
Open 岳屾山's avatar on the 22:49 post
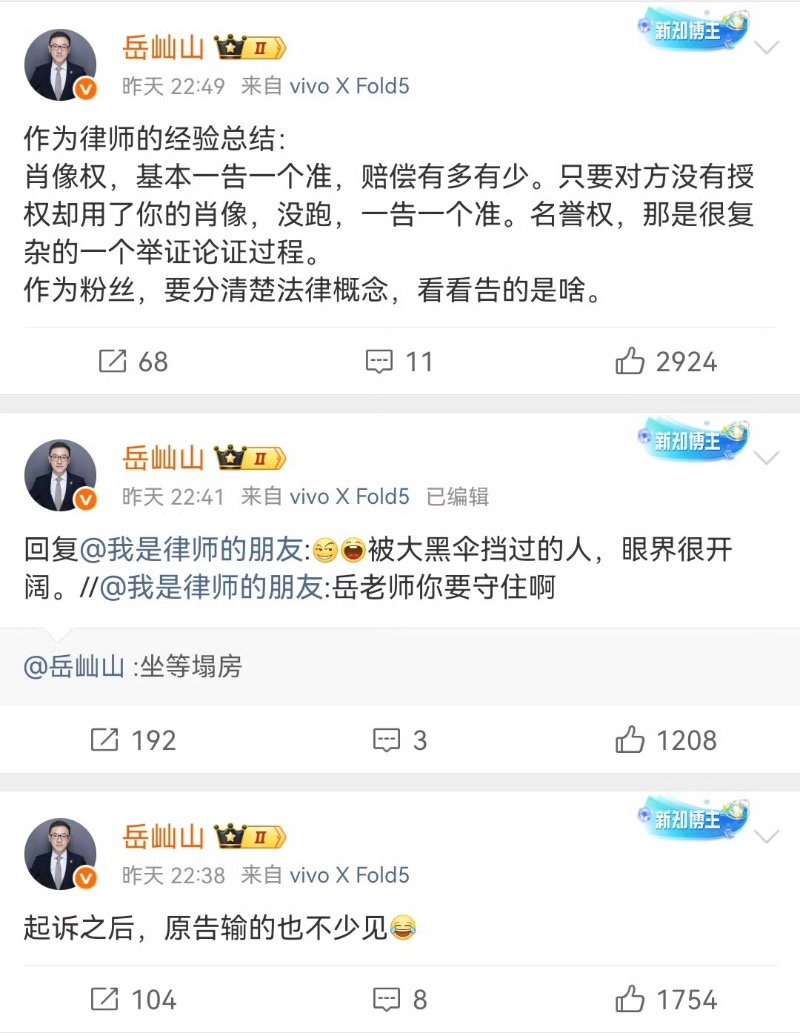point(61,65)
